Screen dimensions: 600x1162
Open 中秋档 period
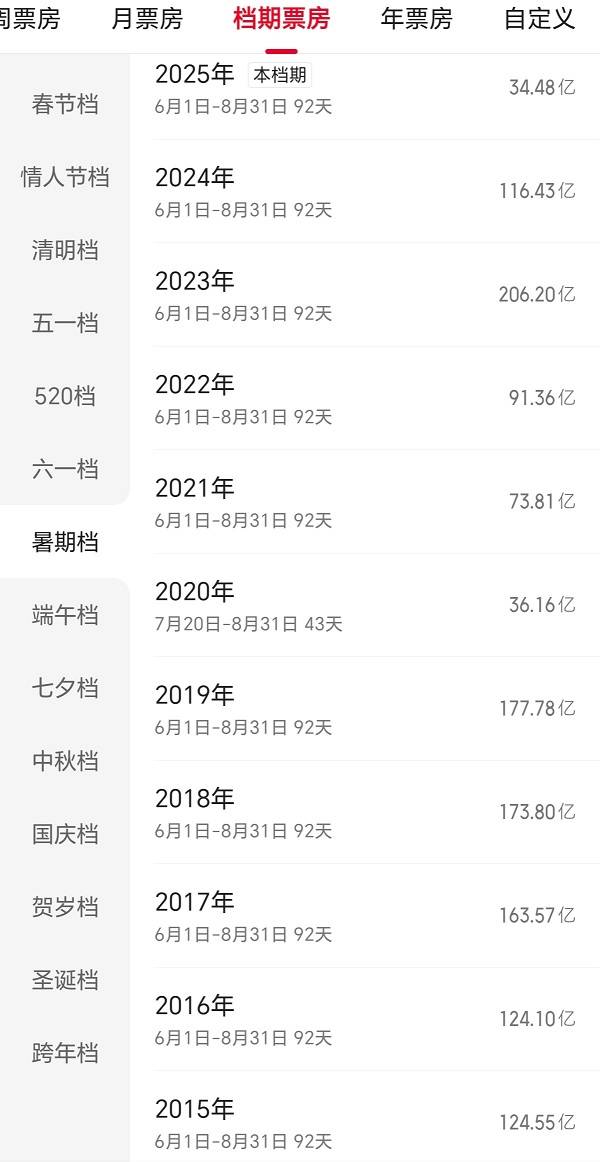[65, 761]
